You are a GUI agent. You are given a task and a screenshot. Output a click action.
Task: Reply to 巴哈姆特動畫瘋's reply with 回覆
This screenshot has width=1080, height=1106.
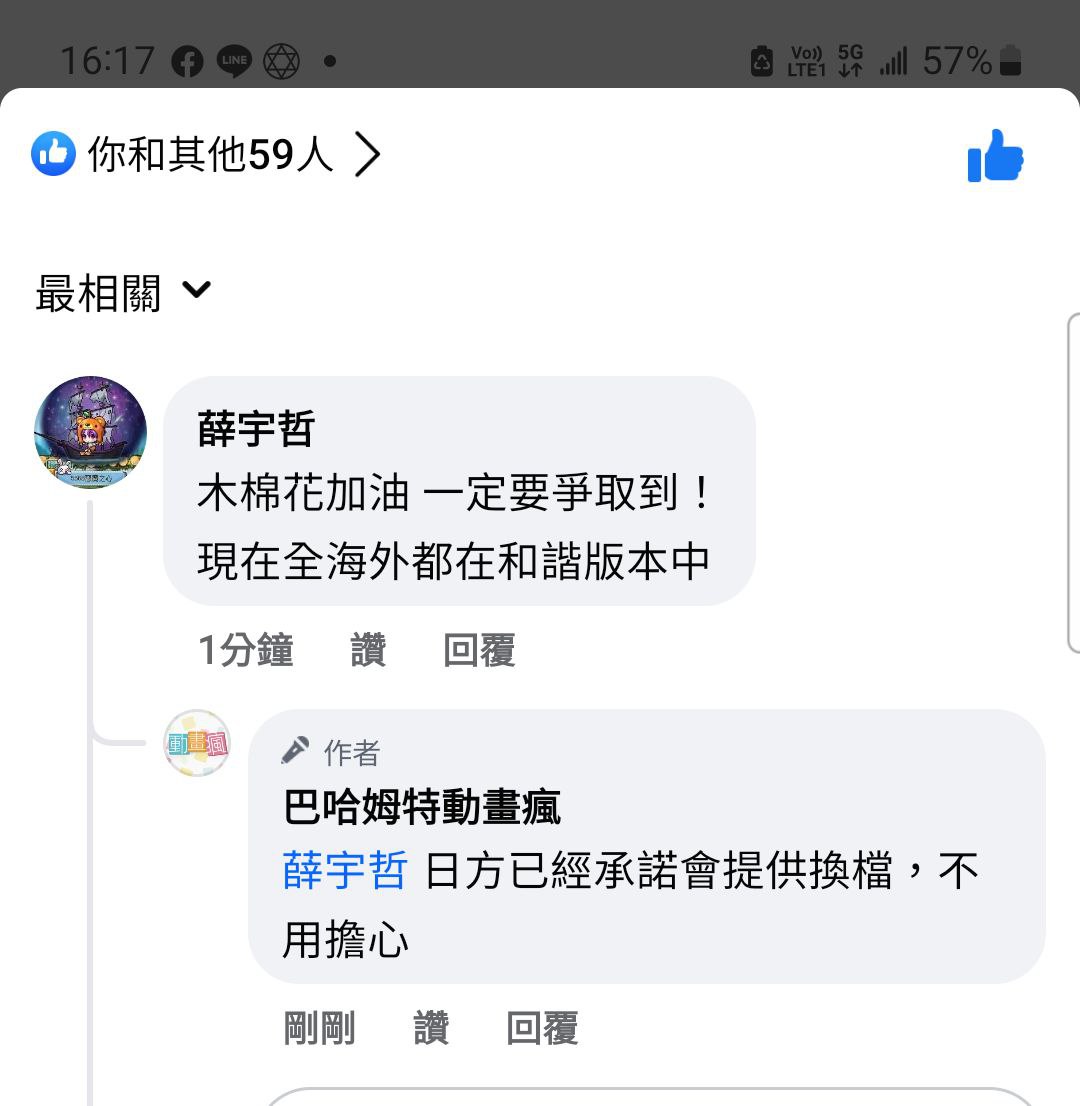[x=542, y=1028]
